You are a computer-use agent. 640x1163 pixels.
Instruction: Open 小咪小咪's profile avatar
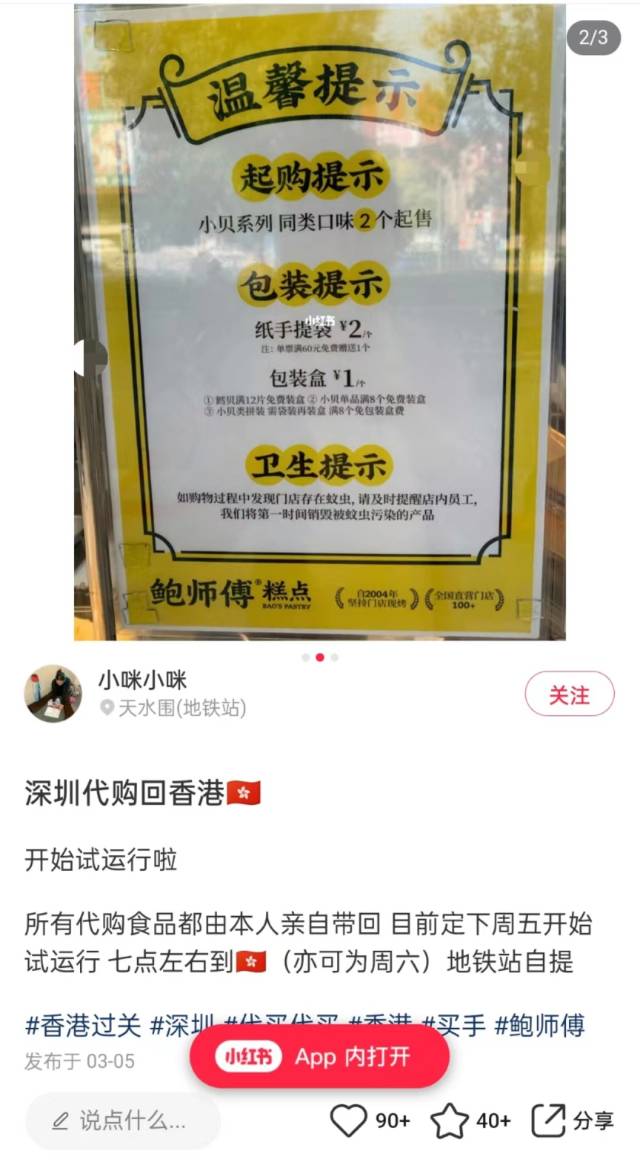[x=54, y=693]
